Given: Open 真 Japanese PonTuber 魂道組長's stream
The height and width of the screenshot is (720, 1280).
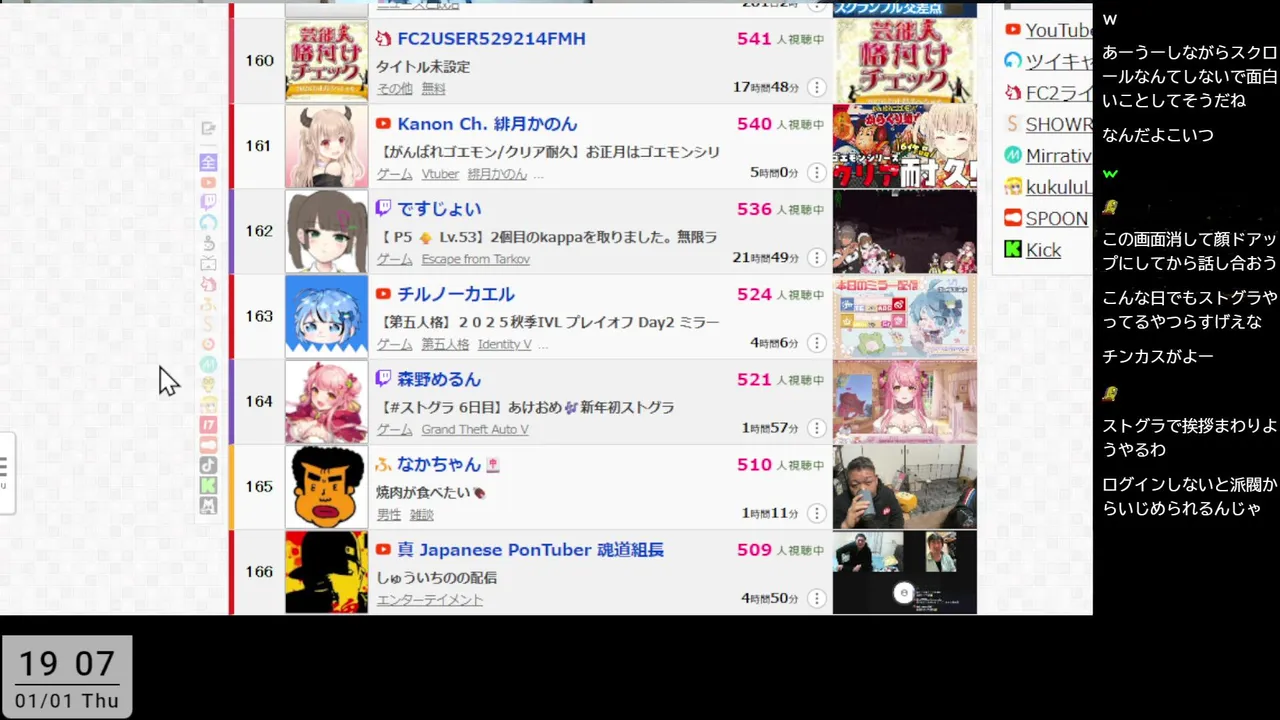Looking at the screenshot, I should pos(530,549).
